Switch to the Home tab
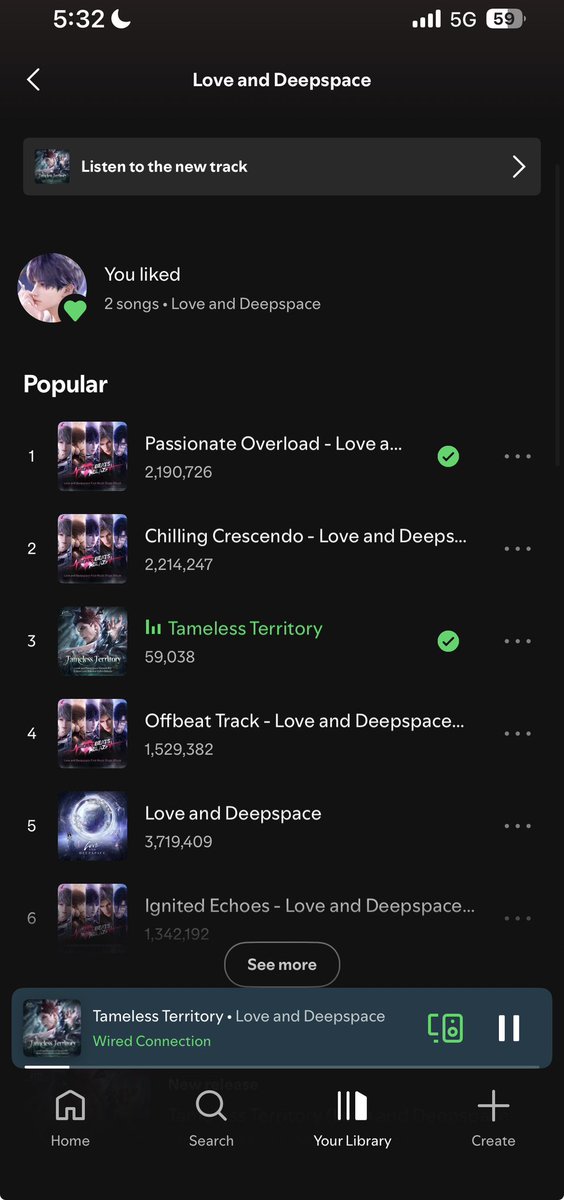The height and width of the screenshot is (1200, 564). pyautogui.click(x=70, y=1118)
